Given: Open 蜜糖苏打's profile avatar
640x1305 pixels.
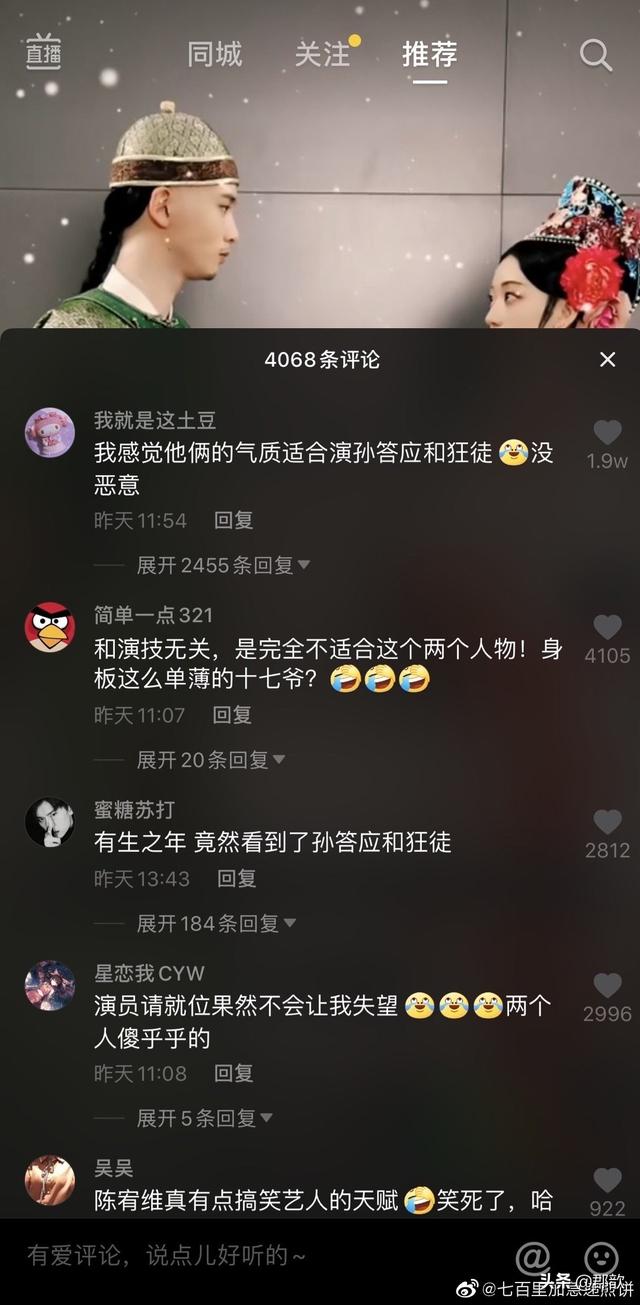Looking at the screenshot, I should click(49, 823).
